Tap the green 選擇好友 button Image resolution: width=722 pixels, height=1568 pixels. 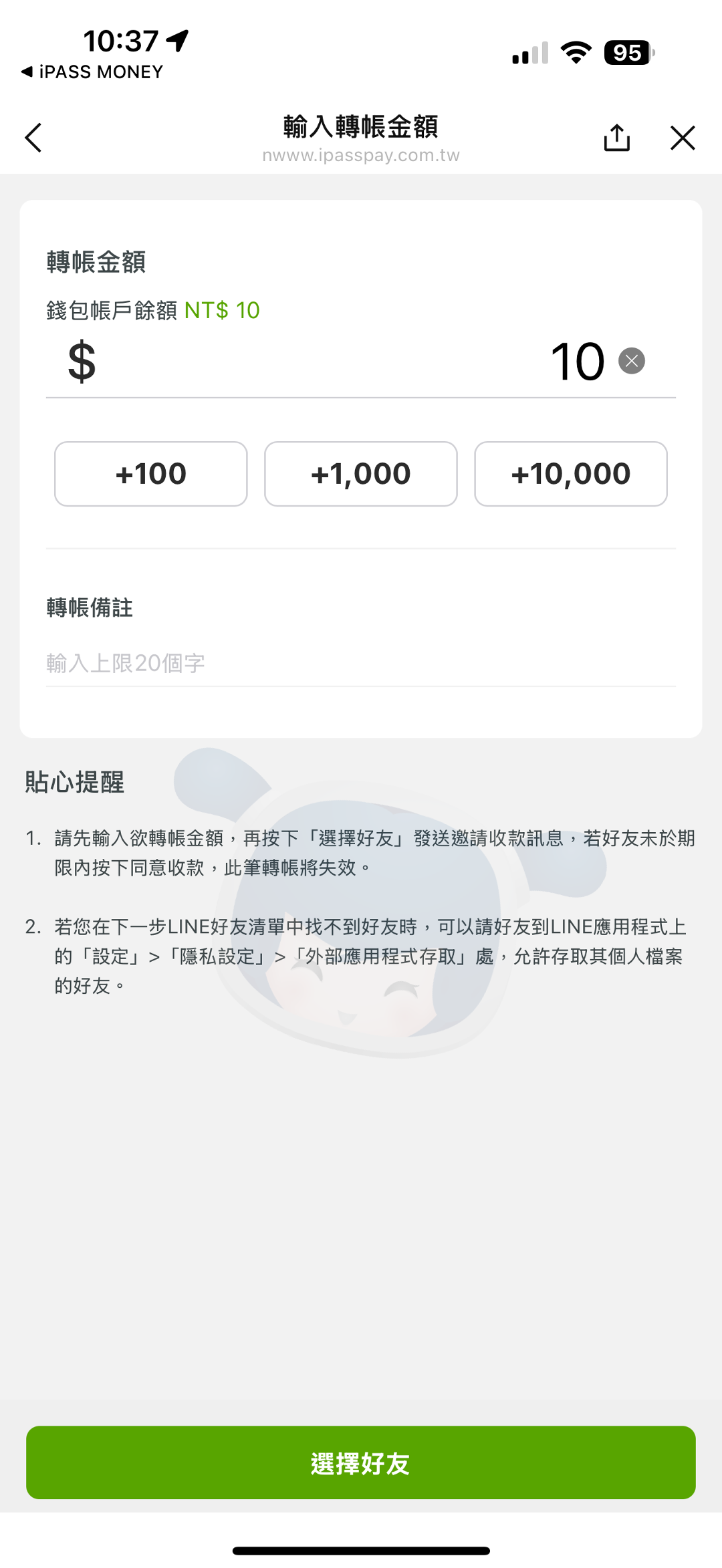tap(361, 1462)
